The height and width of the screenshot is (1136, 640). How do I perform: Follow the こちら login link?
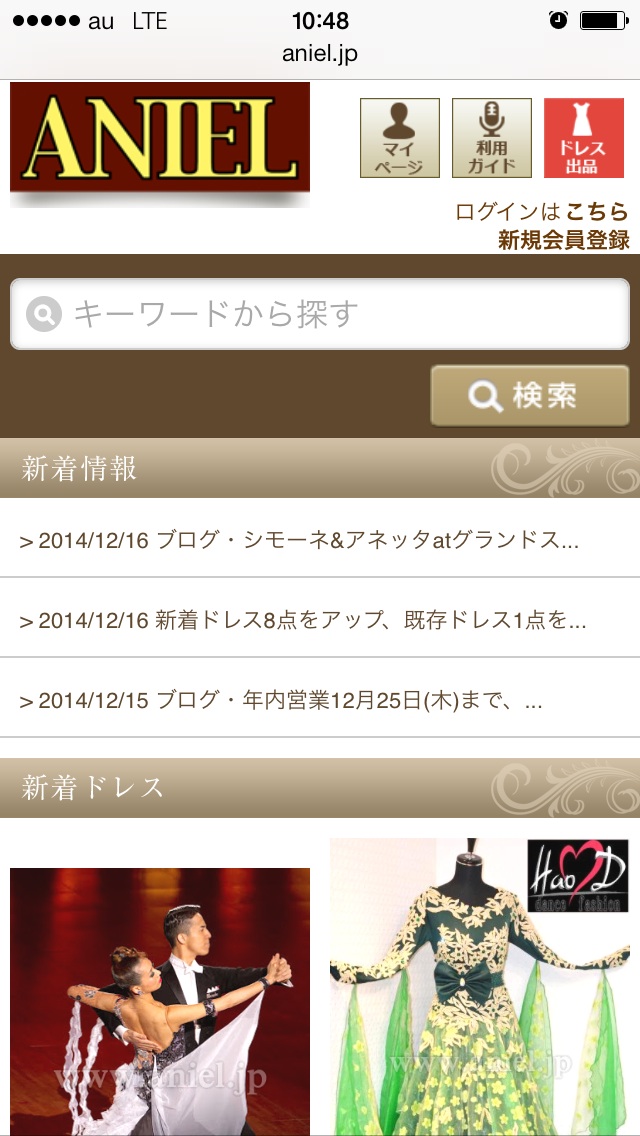tap(597, 212)
